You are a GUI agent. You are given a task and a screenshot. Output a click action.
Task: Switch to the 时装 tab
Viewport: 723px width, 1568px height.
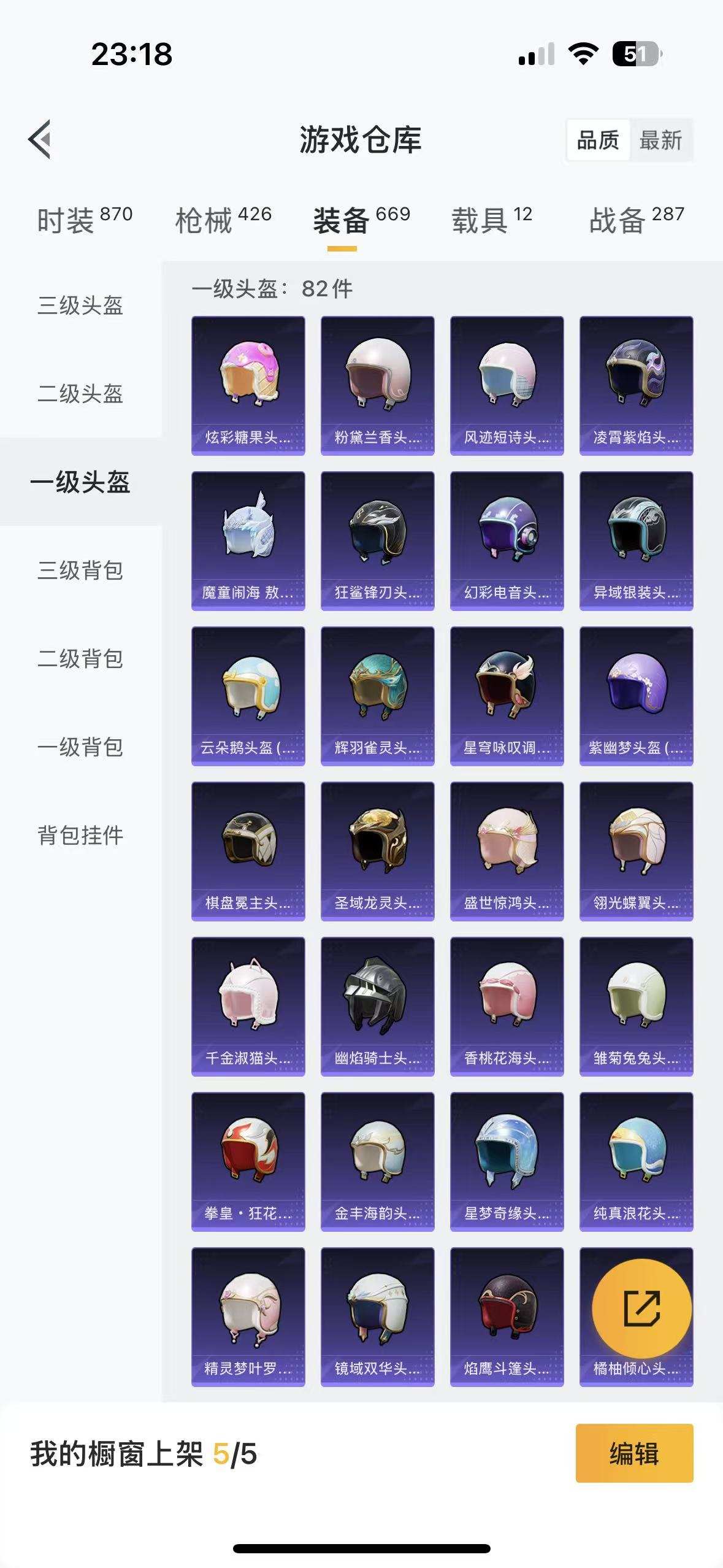(x=84, y=220)
